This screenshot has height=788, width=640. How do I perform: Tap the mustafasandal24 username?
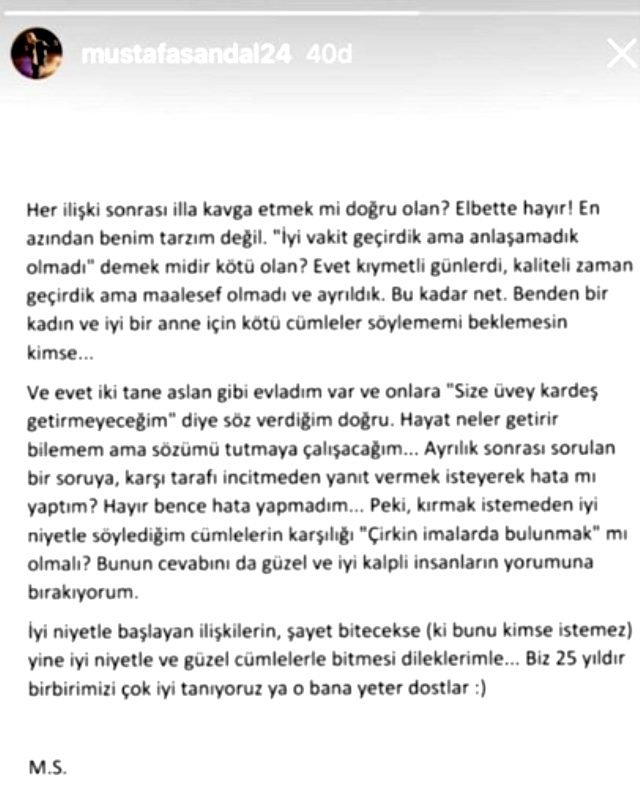[x=186, y=54]
